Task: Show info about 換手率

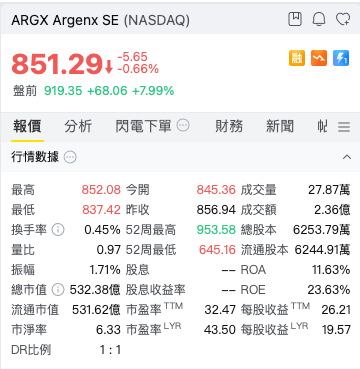Action: click(58, 230)
